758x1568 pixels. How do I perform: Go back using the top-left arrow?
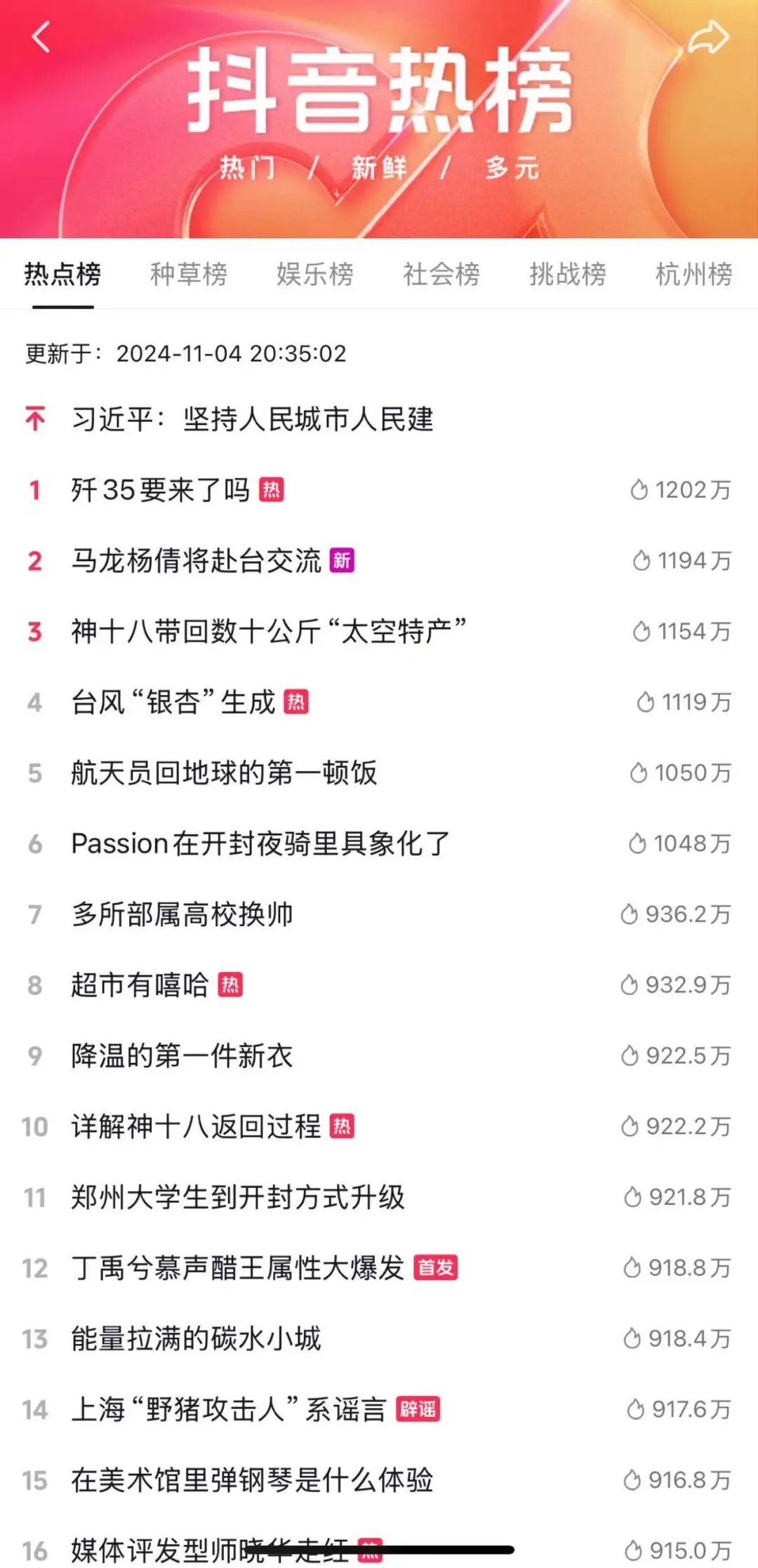[41, 37]
